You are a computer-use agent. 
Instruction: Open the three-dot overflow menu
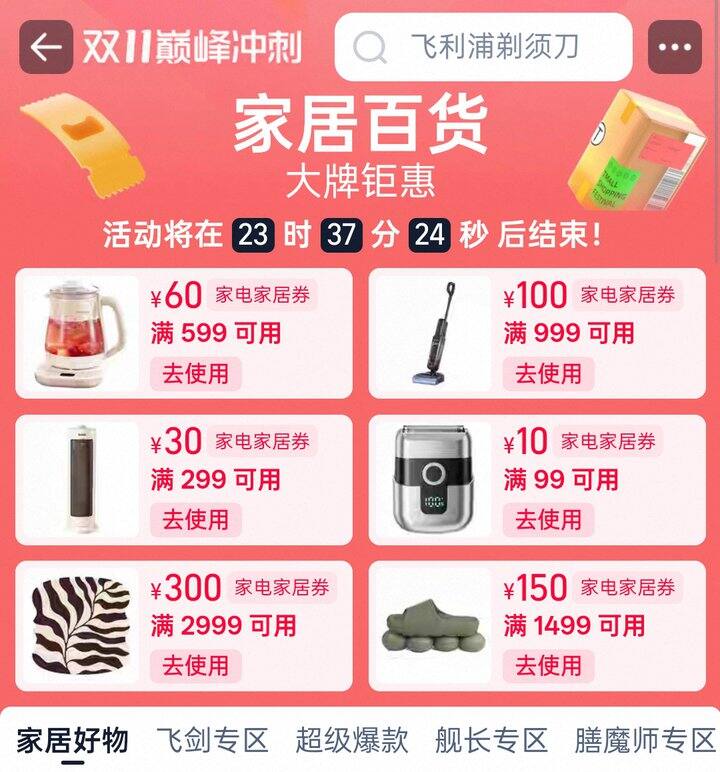click(674, 47)
